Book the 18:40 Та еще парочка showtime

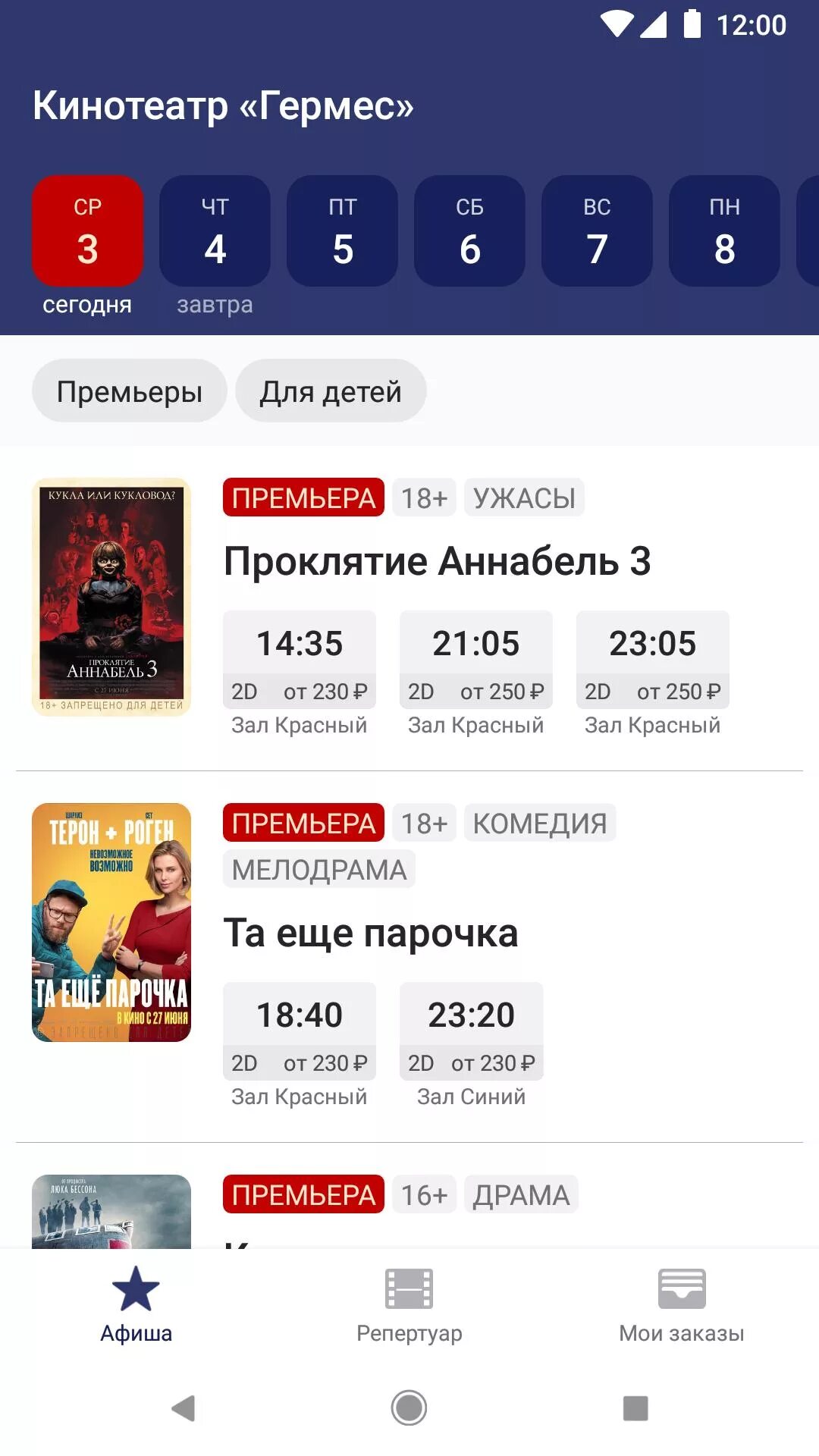coord(300,1031)
